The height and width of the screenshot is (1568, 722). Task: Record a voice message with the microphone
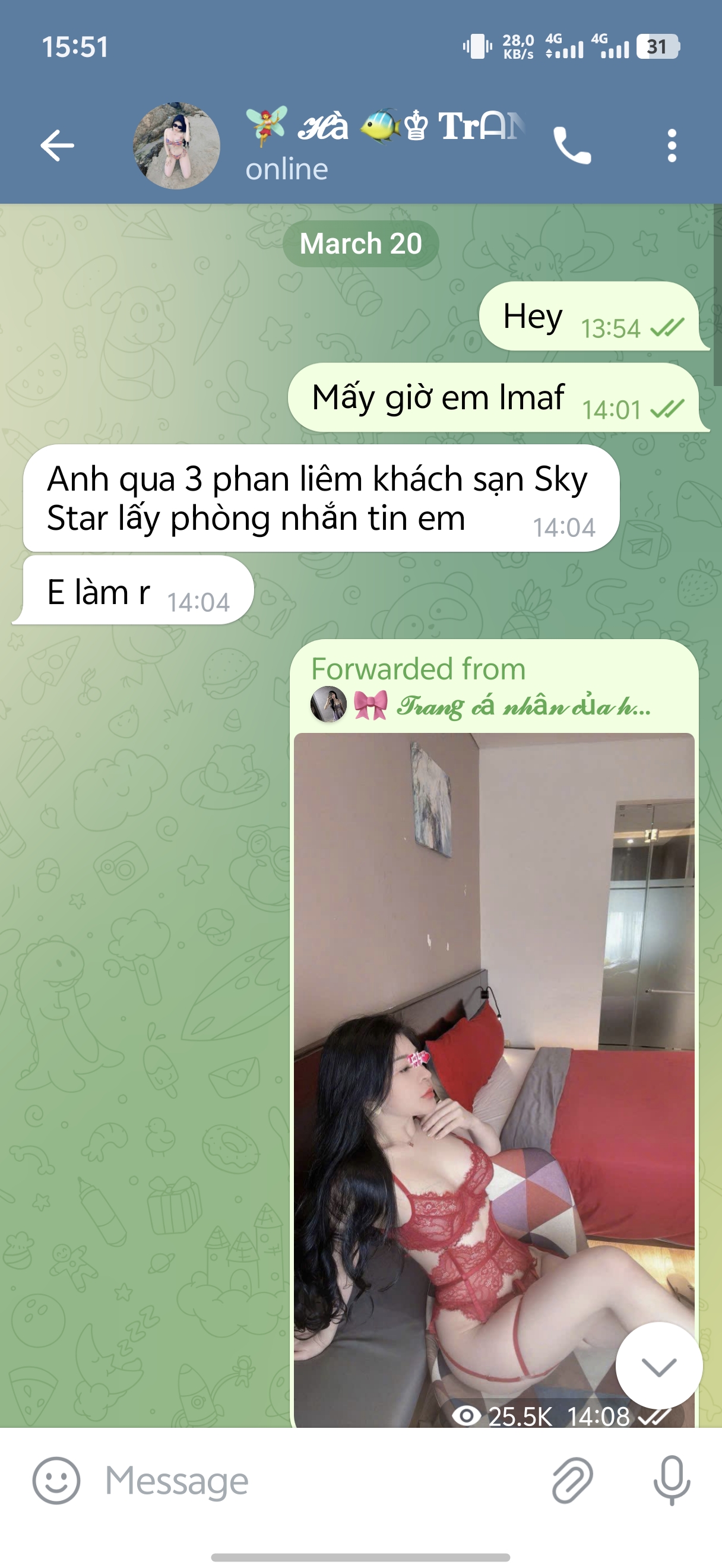(671, 1480)
